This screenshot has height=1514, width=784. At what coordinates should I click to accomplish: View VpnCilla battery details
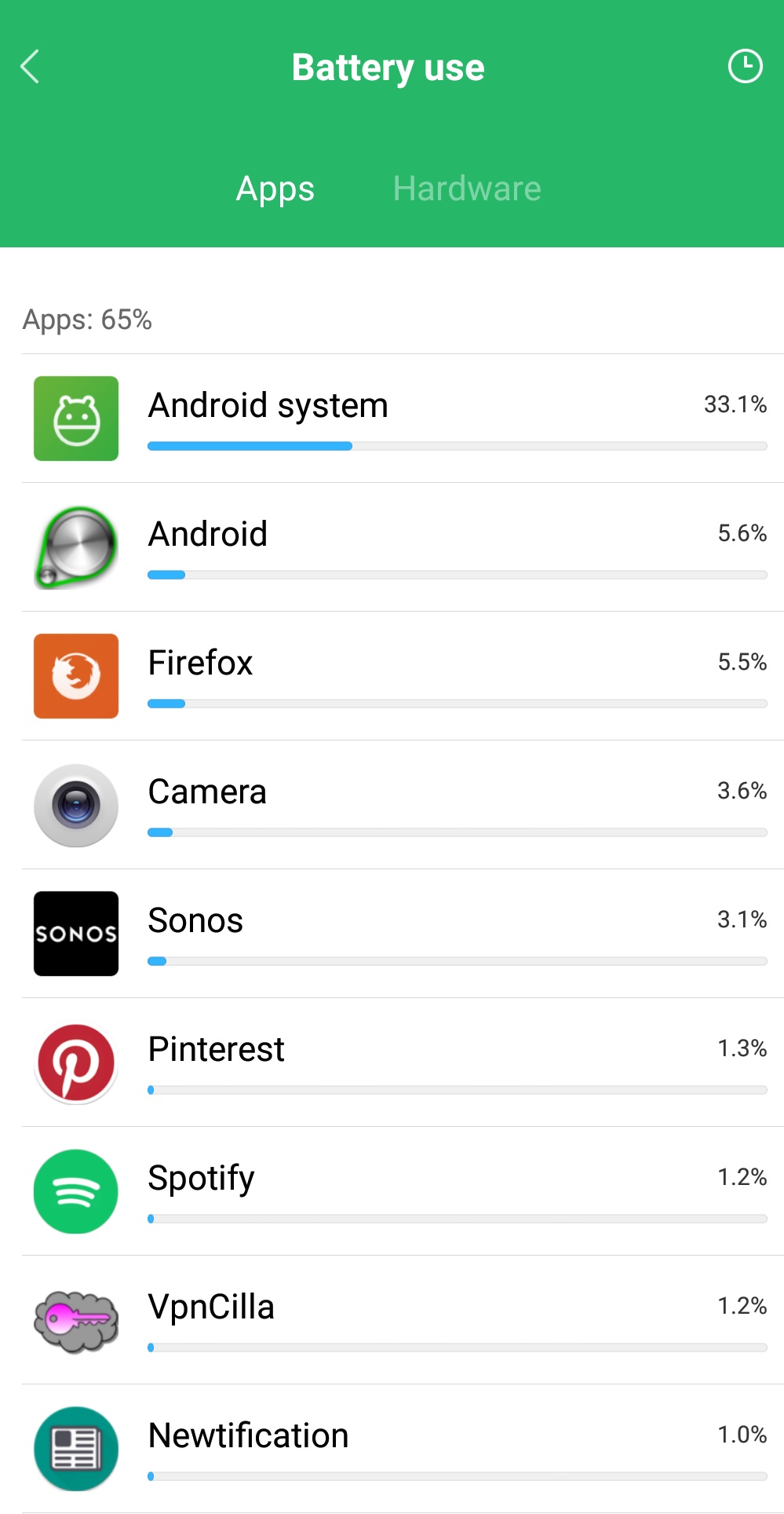click(403, 1320)
